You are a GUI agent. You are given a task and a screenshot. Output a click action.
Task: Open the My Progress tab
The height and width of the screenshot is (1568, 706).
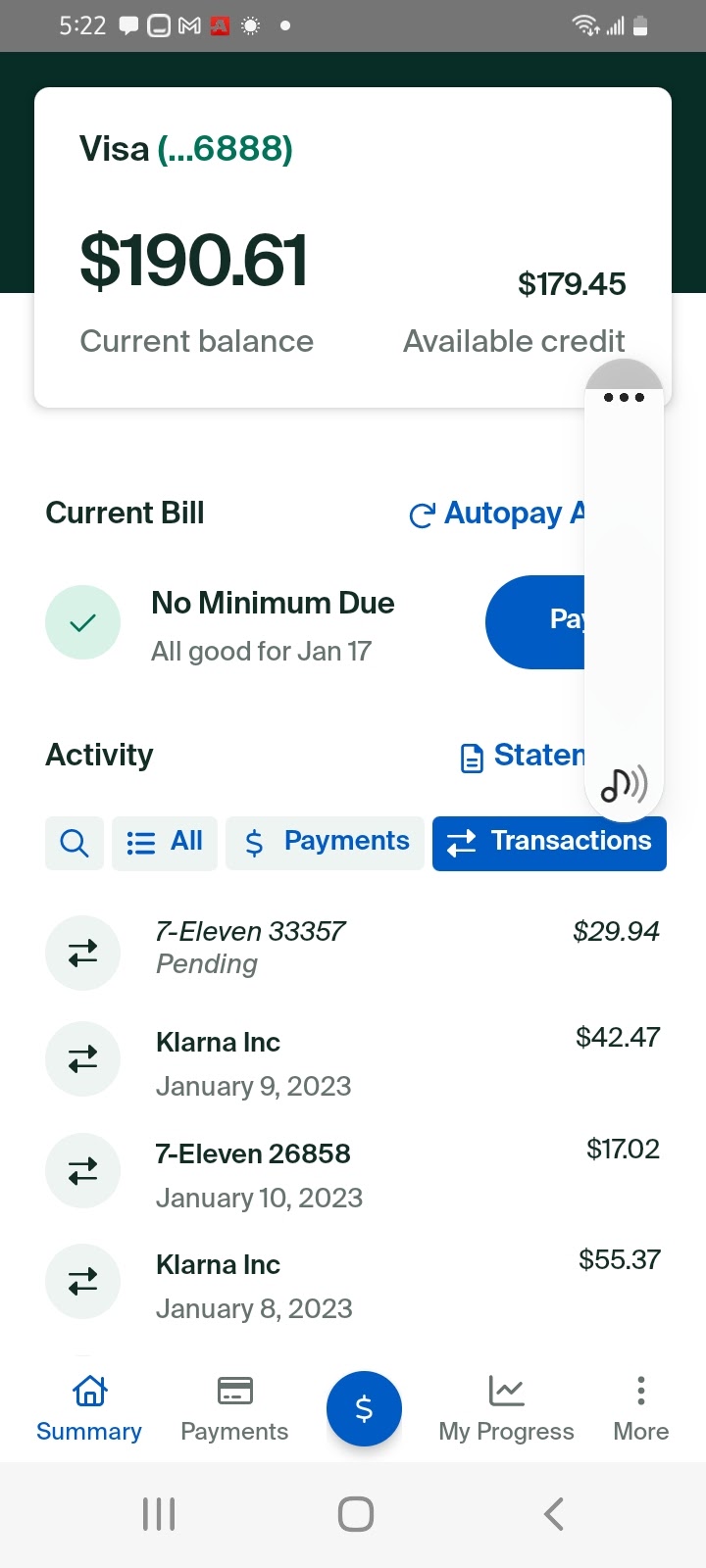[x=506, y=1408]
